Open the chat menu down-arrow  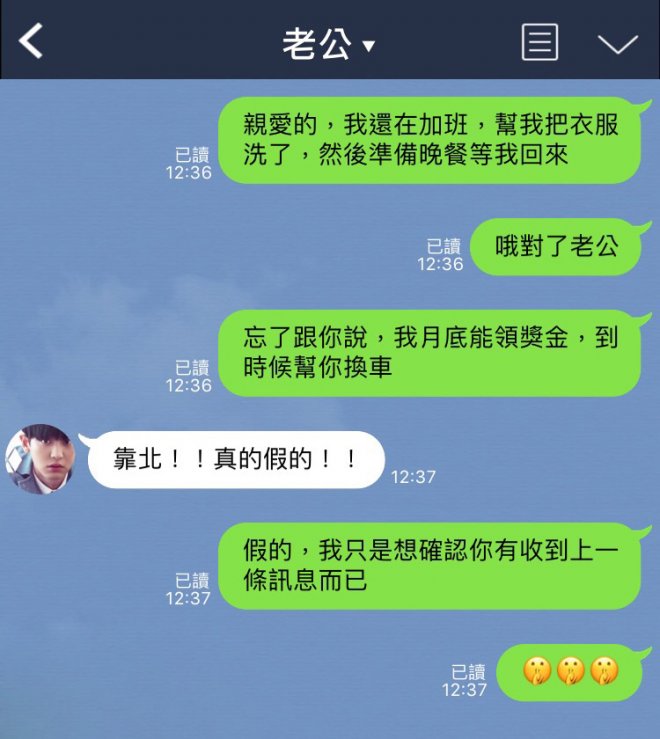pyautogui.click(x=617, y=43)
